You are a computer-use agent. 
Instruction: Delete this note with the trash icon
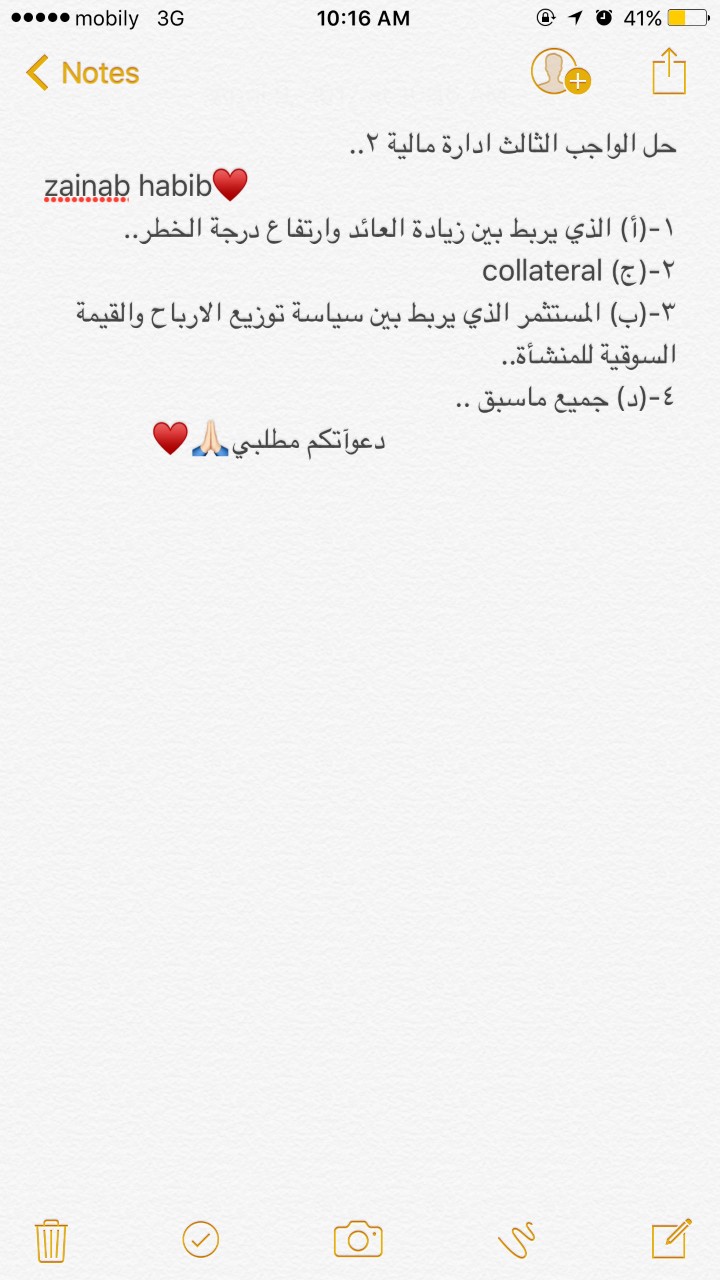click(51, 1240)
